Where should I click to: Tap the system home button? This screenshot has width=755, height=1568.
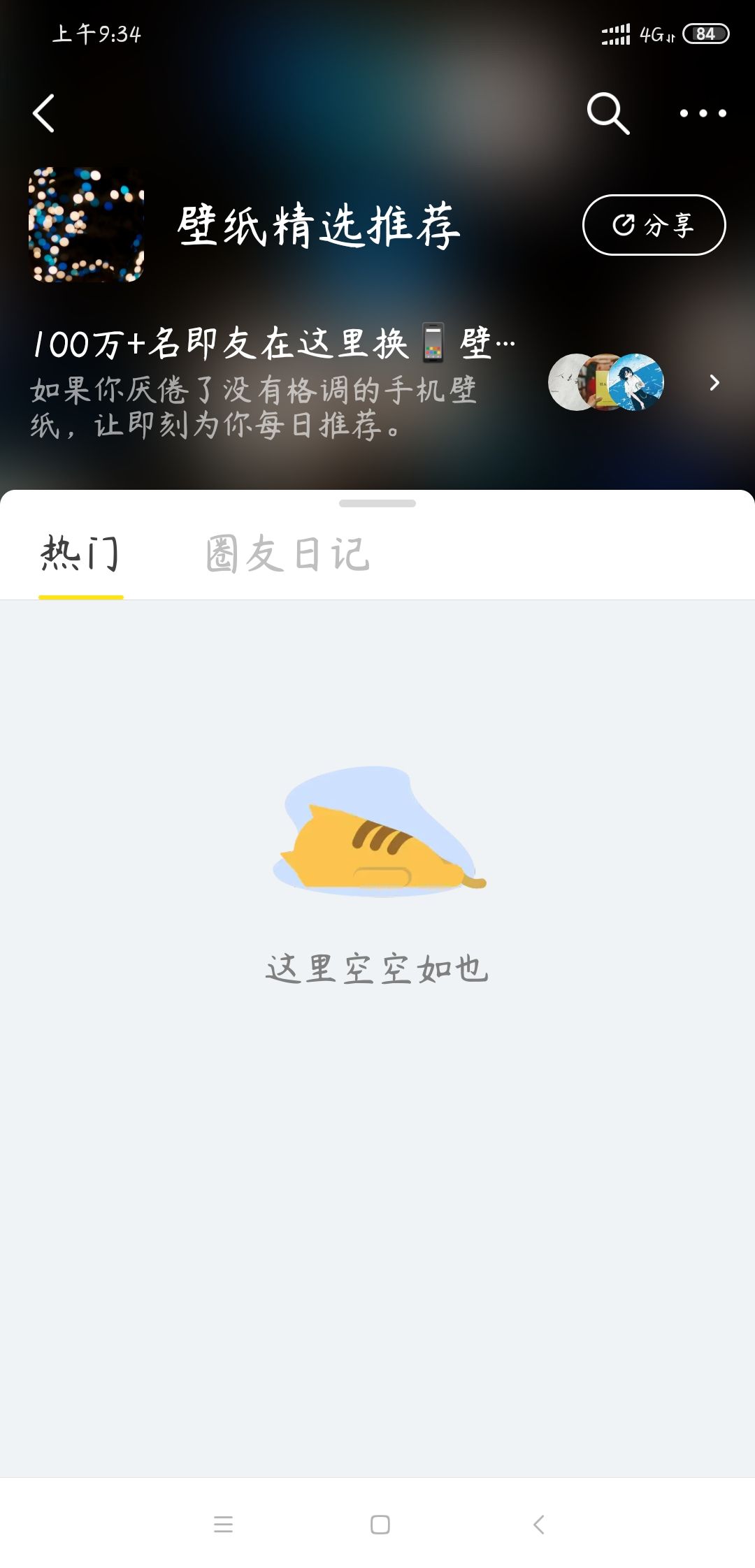380,1524
